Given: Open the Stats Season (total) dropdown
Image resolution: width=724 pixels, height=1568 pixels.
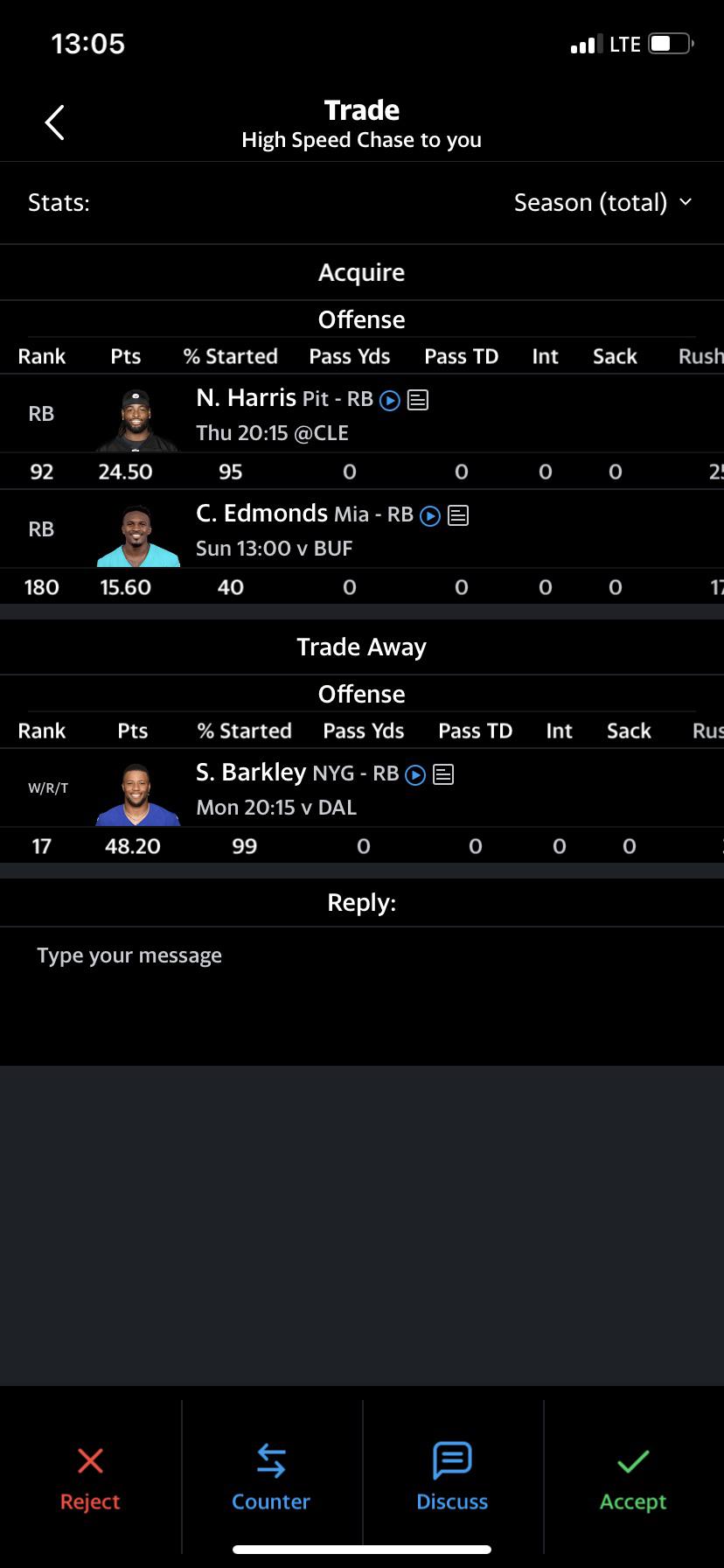Looking at the screenshot, I should point(602,202).
